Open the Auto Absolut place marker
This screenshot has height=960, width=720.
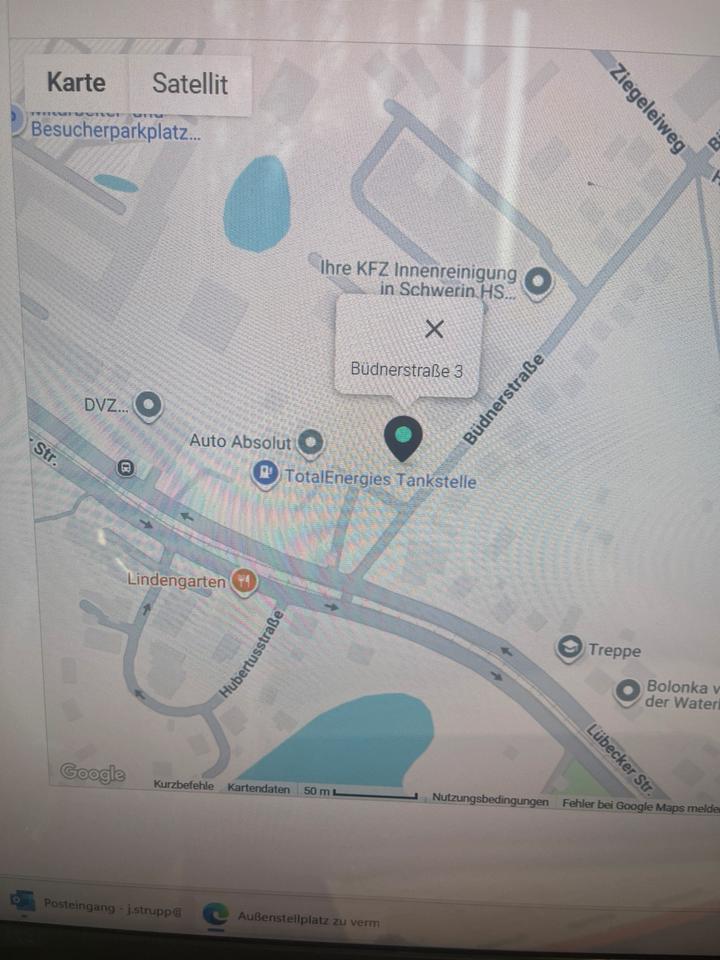pos(312,441)
